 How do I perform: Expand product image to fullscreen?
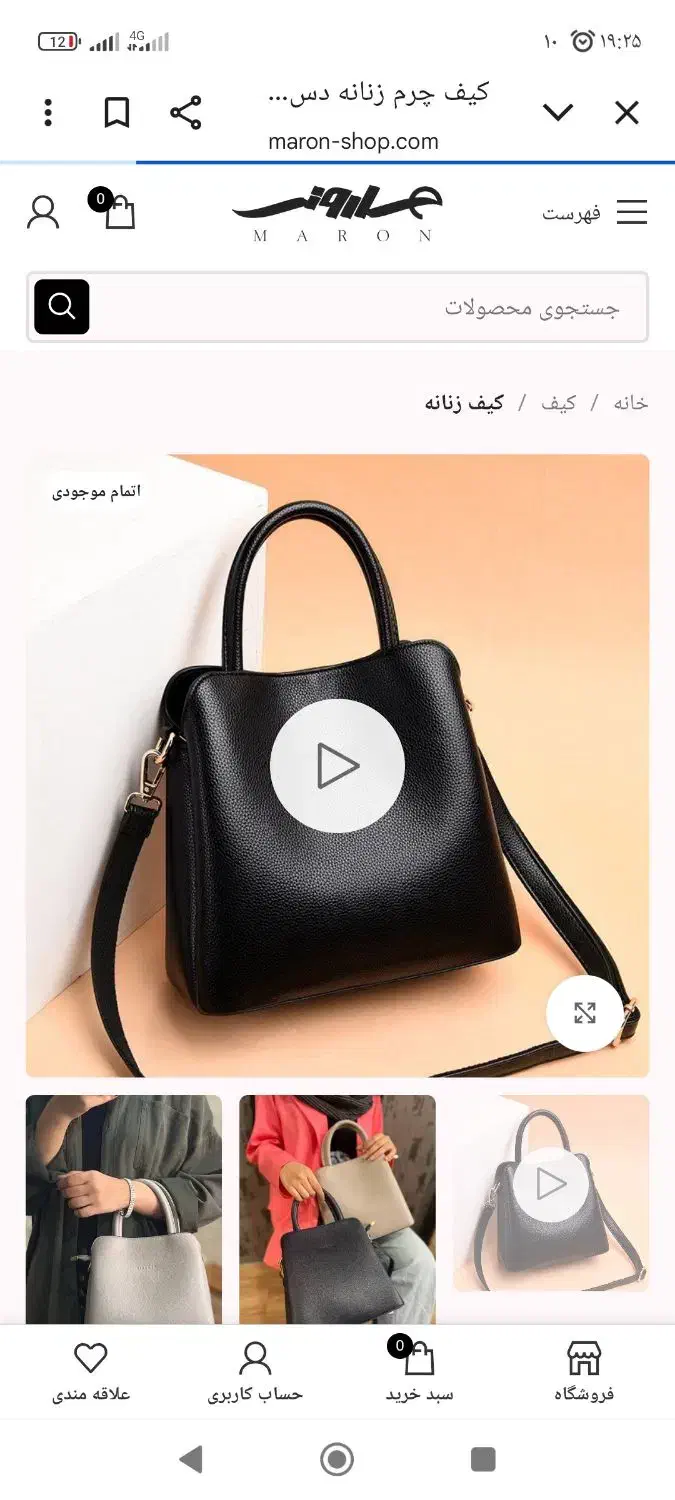[585, 1013]
